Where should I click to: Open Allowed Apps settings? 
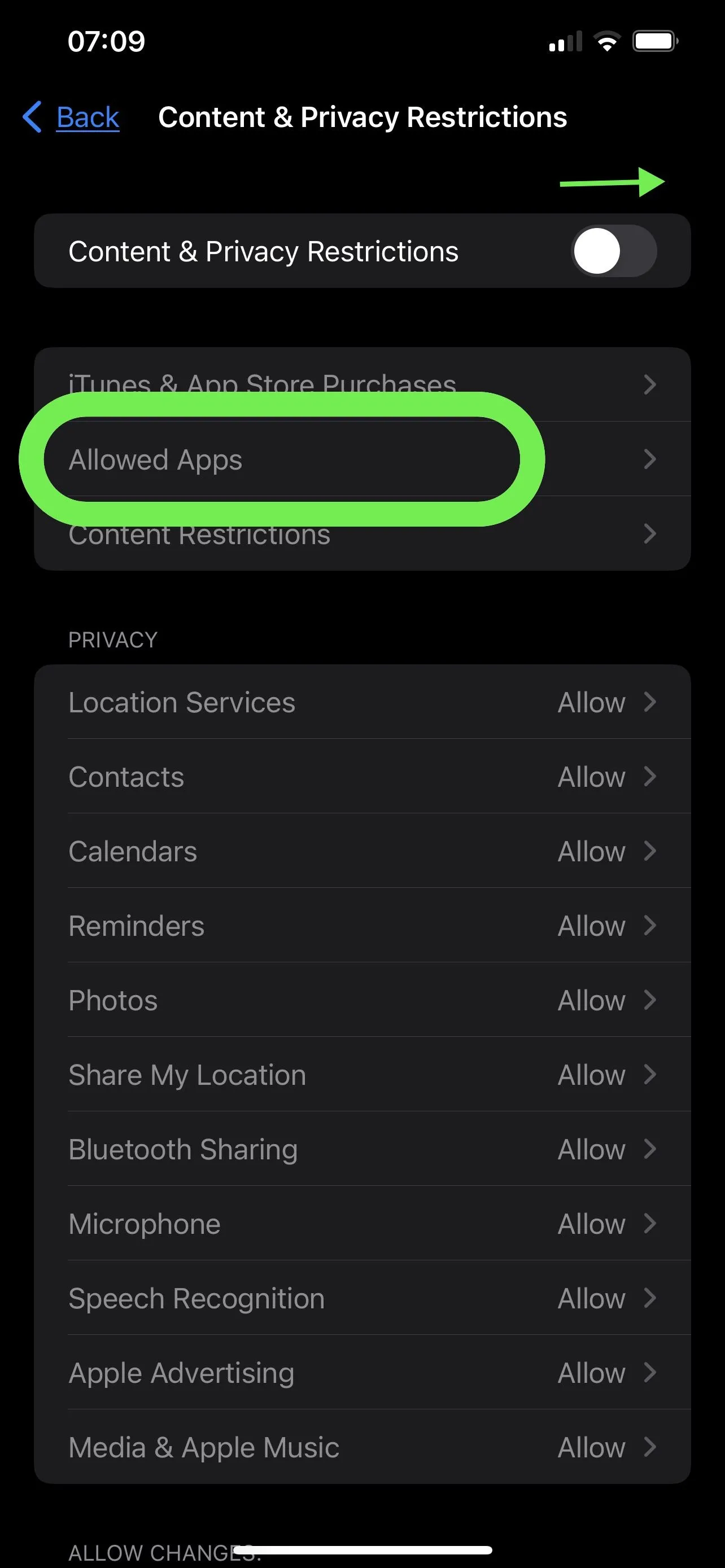[x=361, y=459]
